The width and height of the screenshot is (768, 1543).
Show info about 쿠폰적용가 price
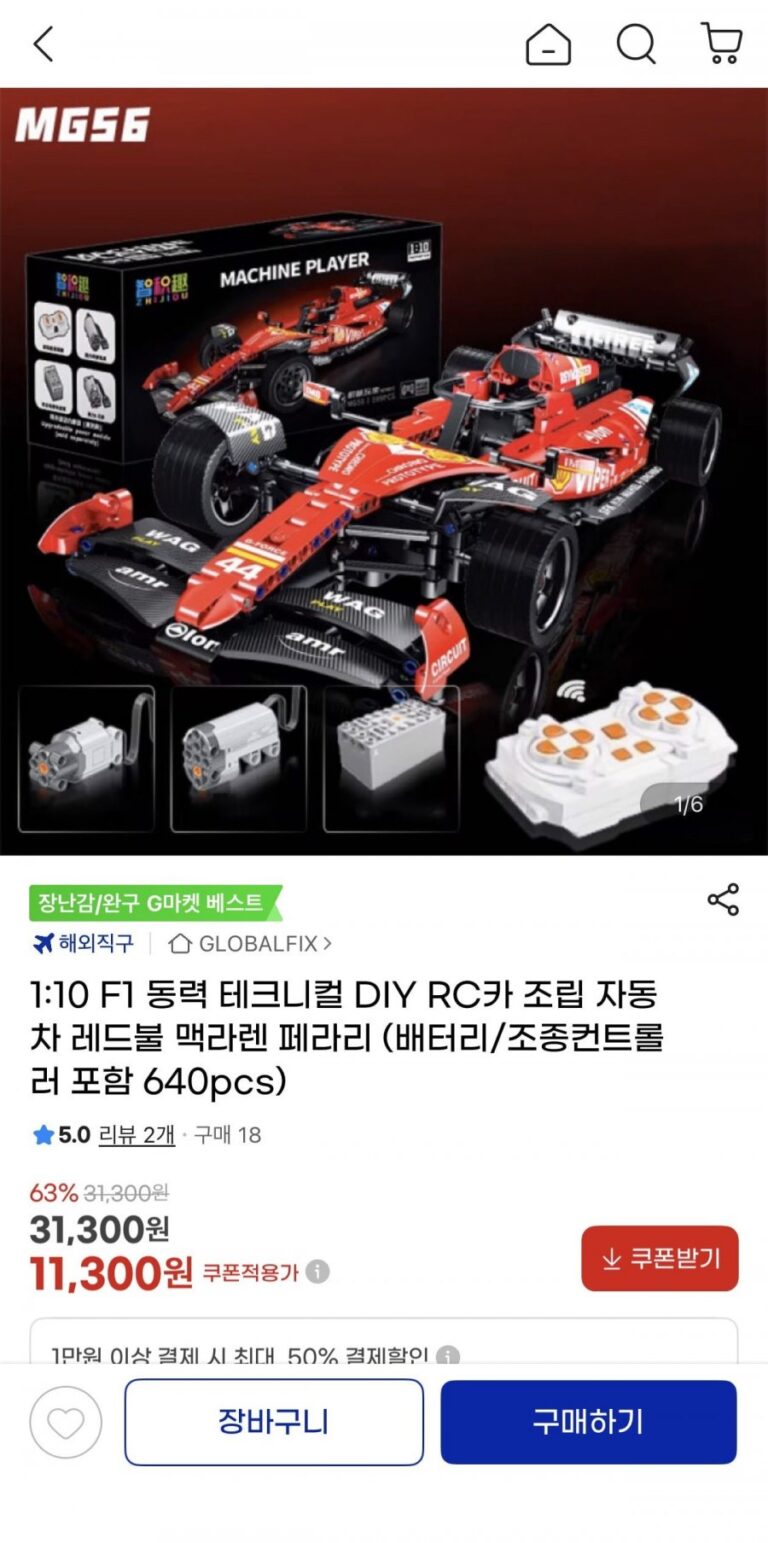click(317, 1272)
